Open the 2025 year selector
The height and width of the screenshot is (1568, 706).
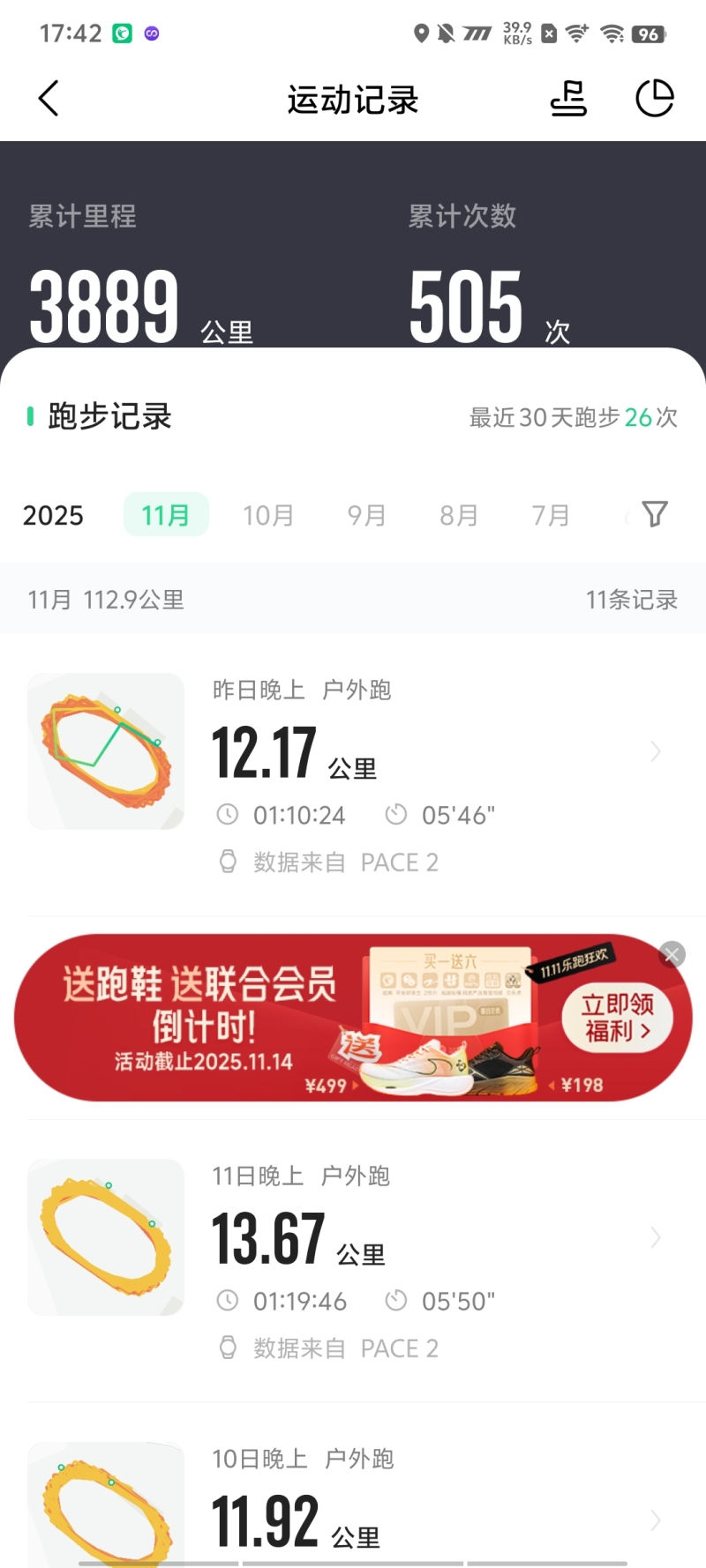(x=53, y=515)
